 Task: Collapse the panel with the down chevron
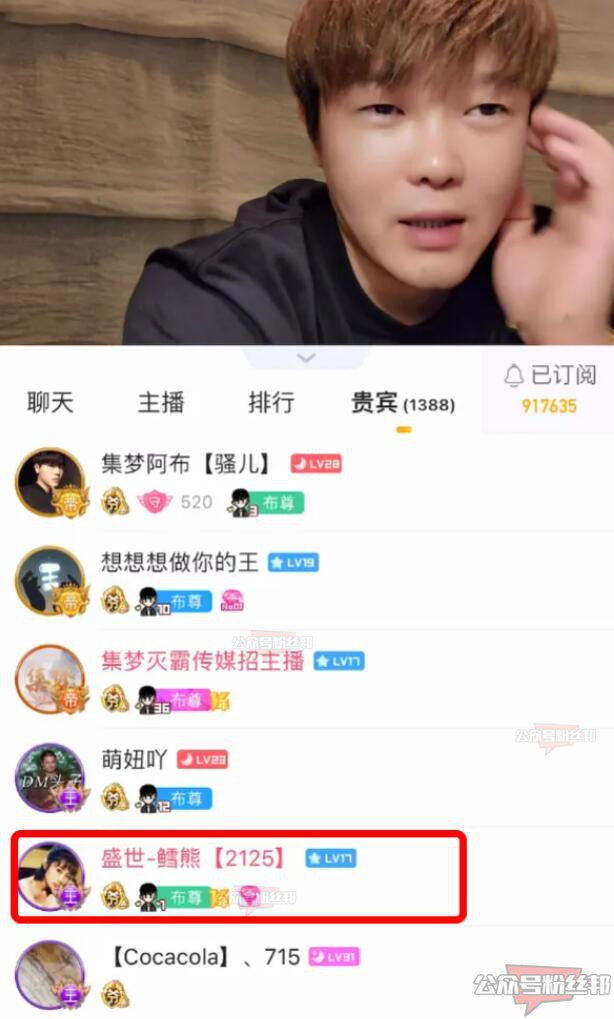point(306,358)
